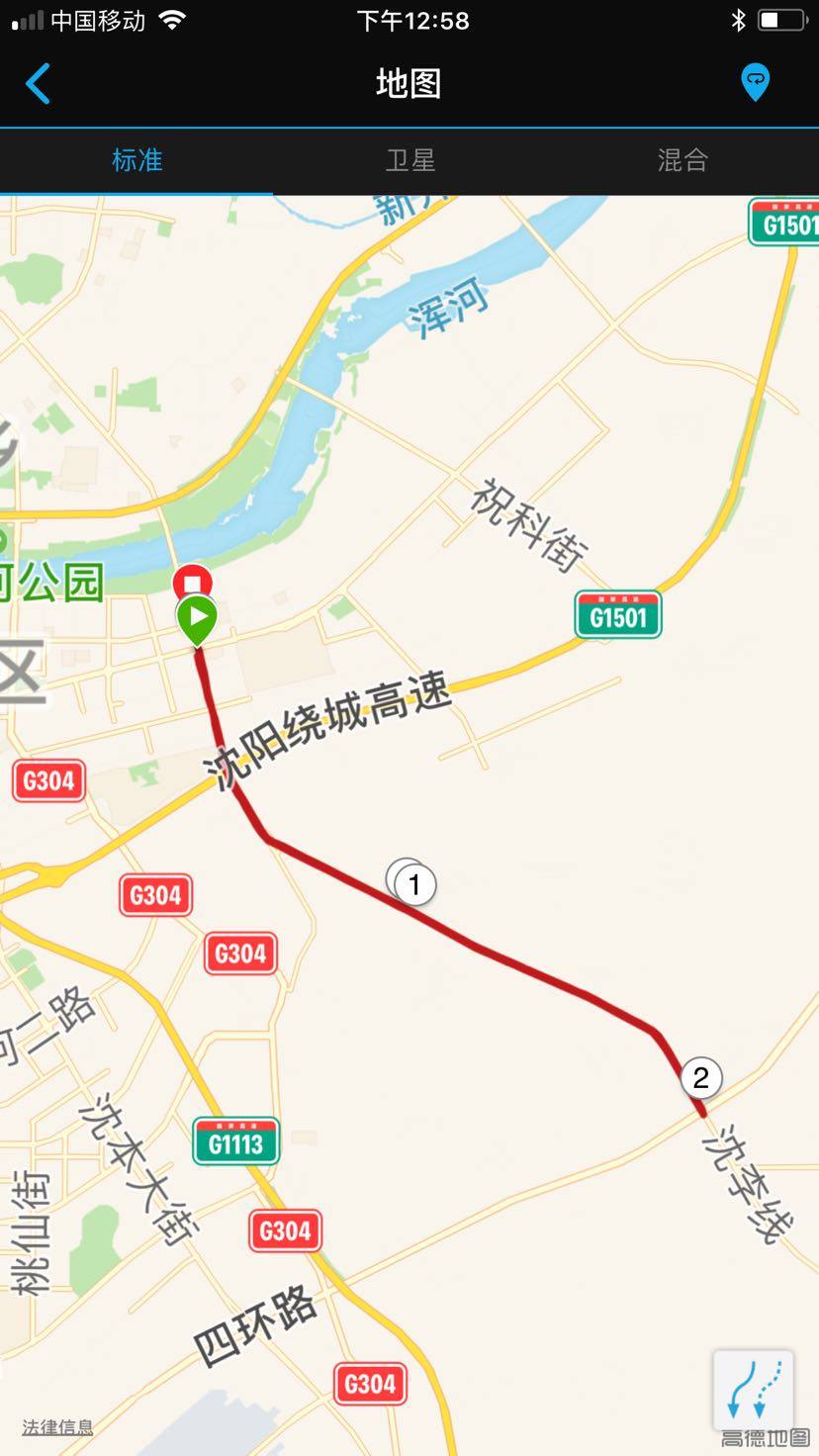
Task: Tap the route direction button at bottom right
Action: pos(754,1390)
